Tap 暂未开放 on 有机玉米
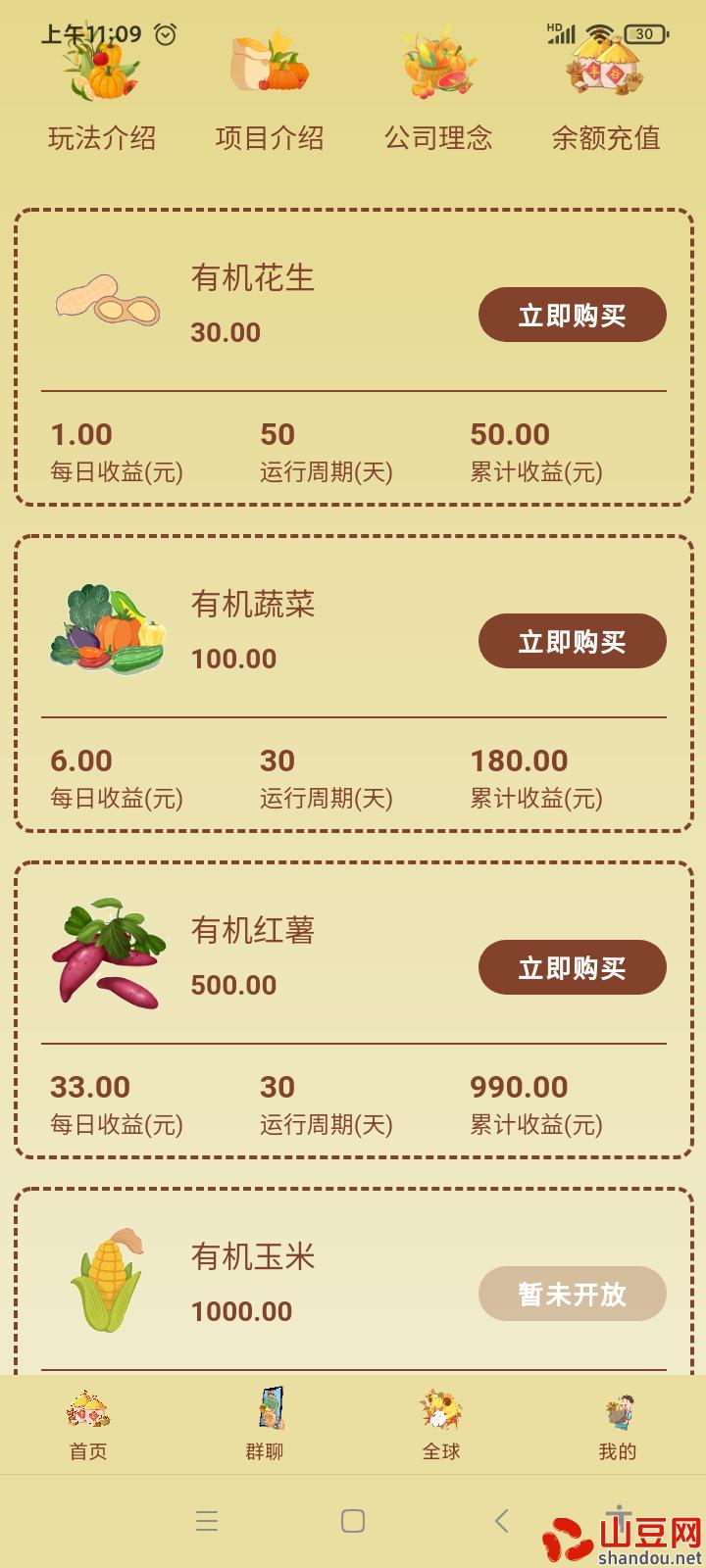Screen dimensions: 706x1568 pos(572,1294)
